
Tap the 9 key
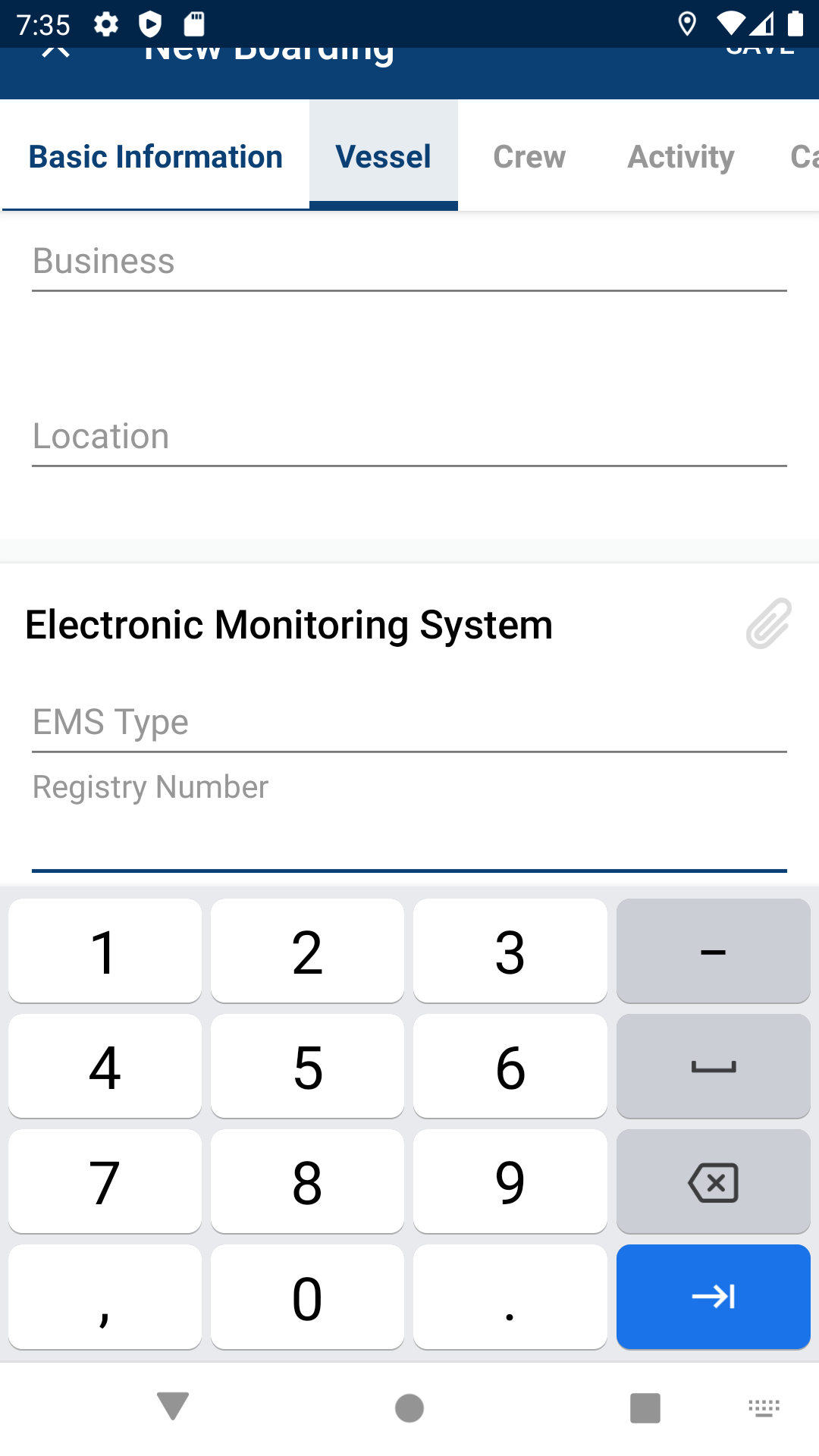(510, 1181)
